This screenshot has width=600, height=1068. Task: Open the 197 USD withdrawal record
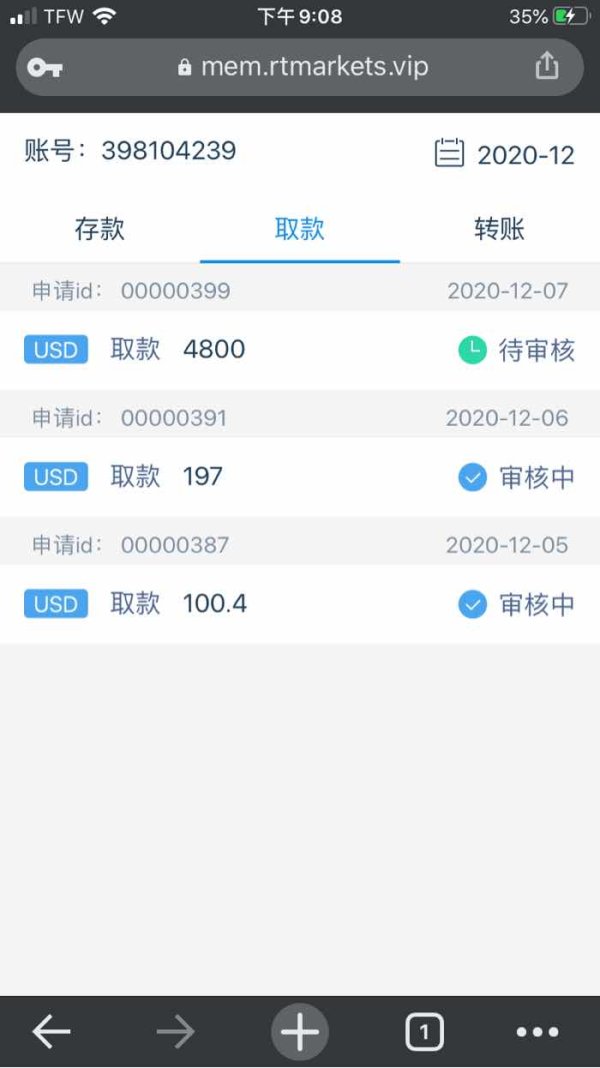click(300, 477)
